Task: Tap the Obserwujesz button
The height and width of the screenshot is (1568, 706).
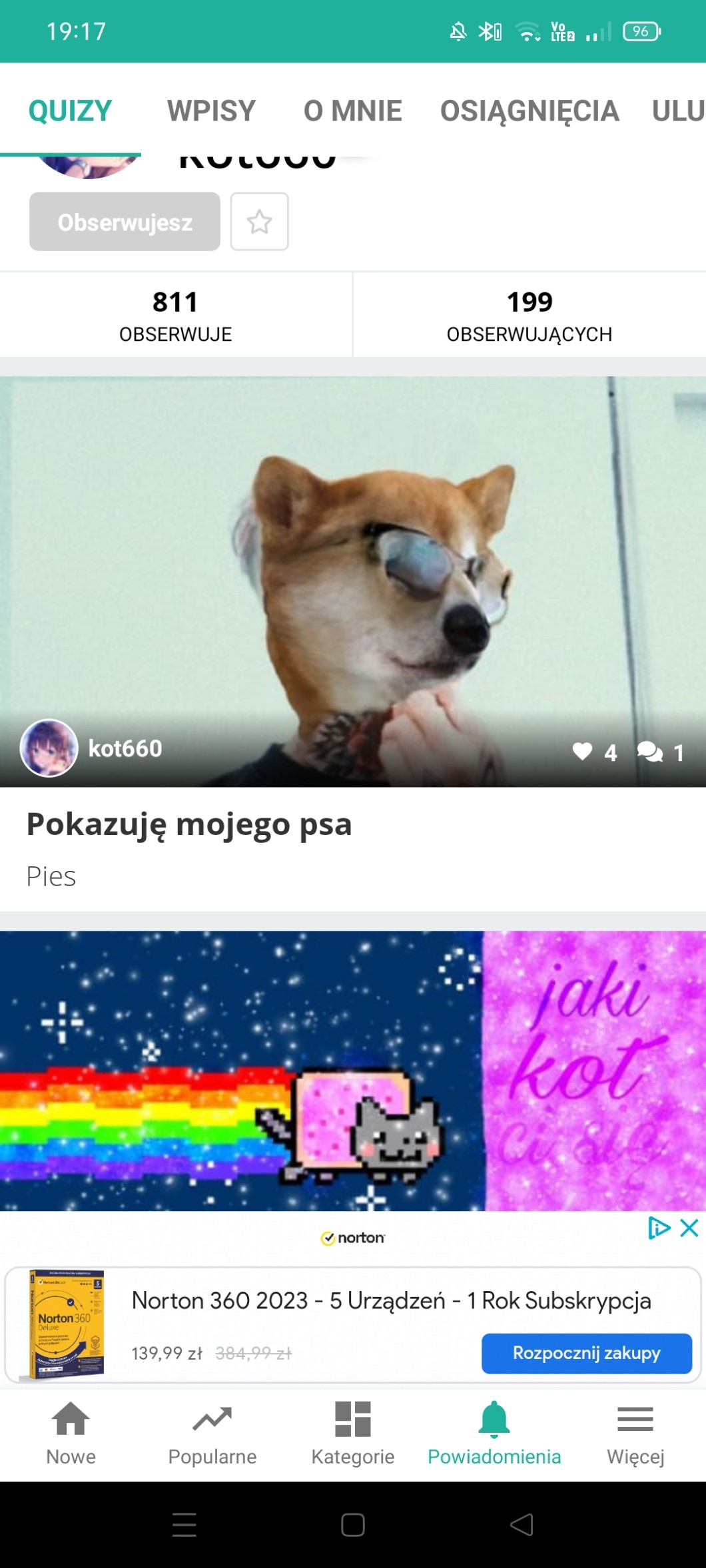Action: coord(125,222)
